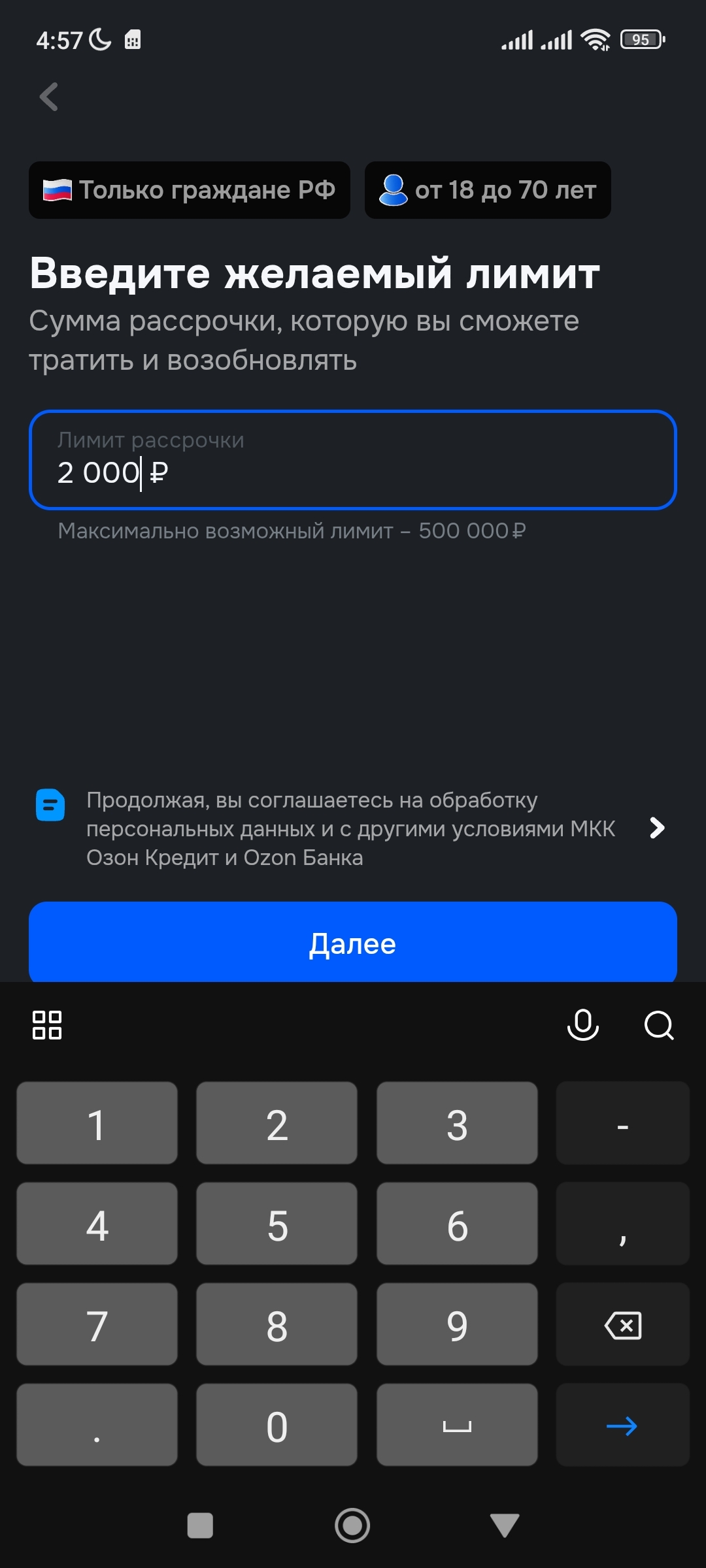This screenshot has height=1568, width=706.
Task: Tap the Далее button to continue
Action: click(353, 942)
